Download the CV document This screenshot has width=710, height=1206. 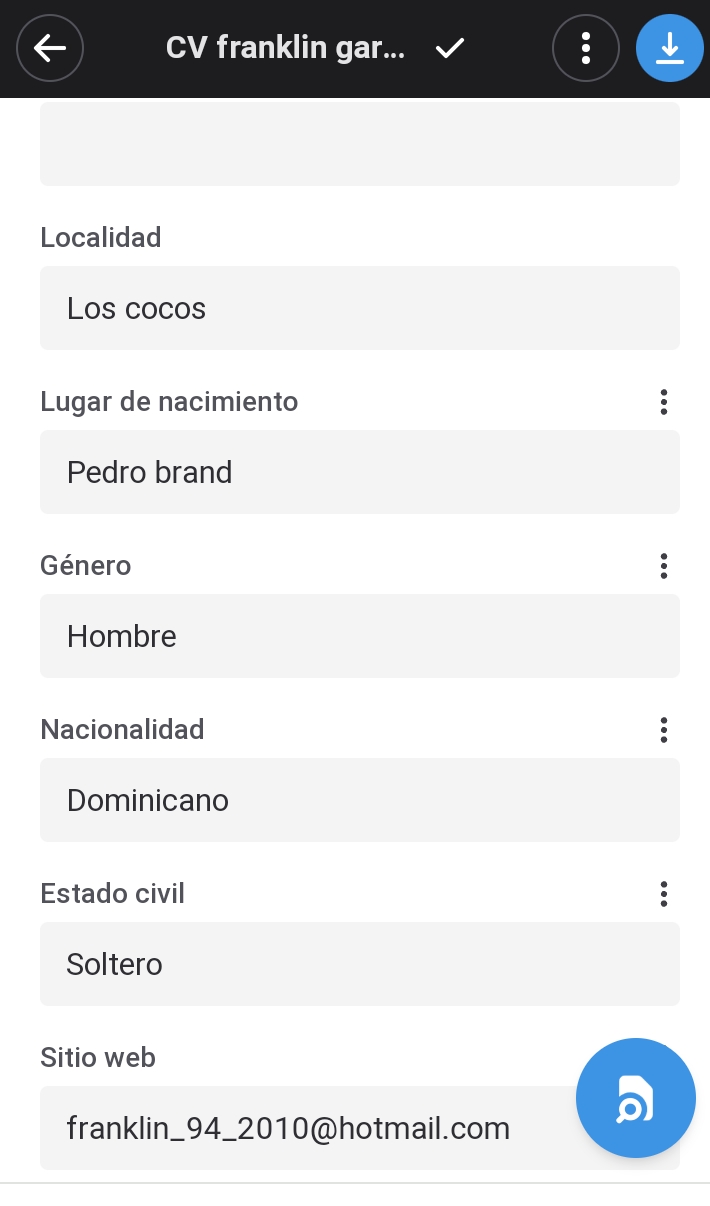click(x=669, y=48)
